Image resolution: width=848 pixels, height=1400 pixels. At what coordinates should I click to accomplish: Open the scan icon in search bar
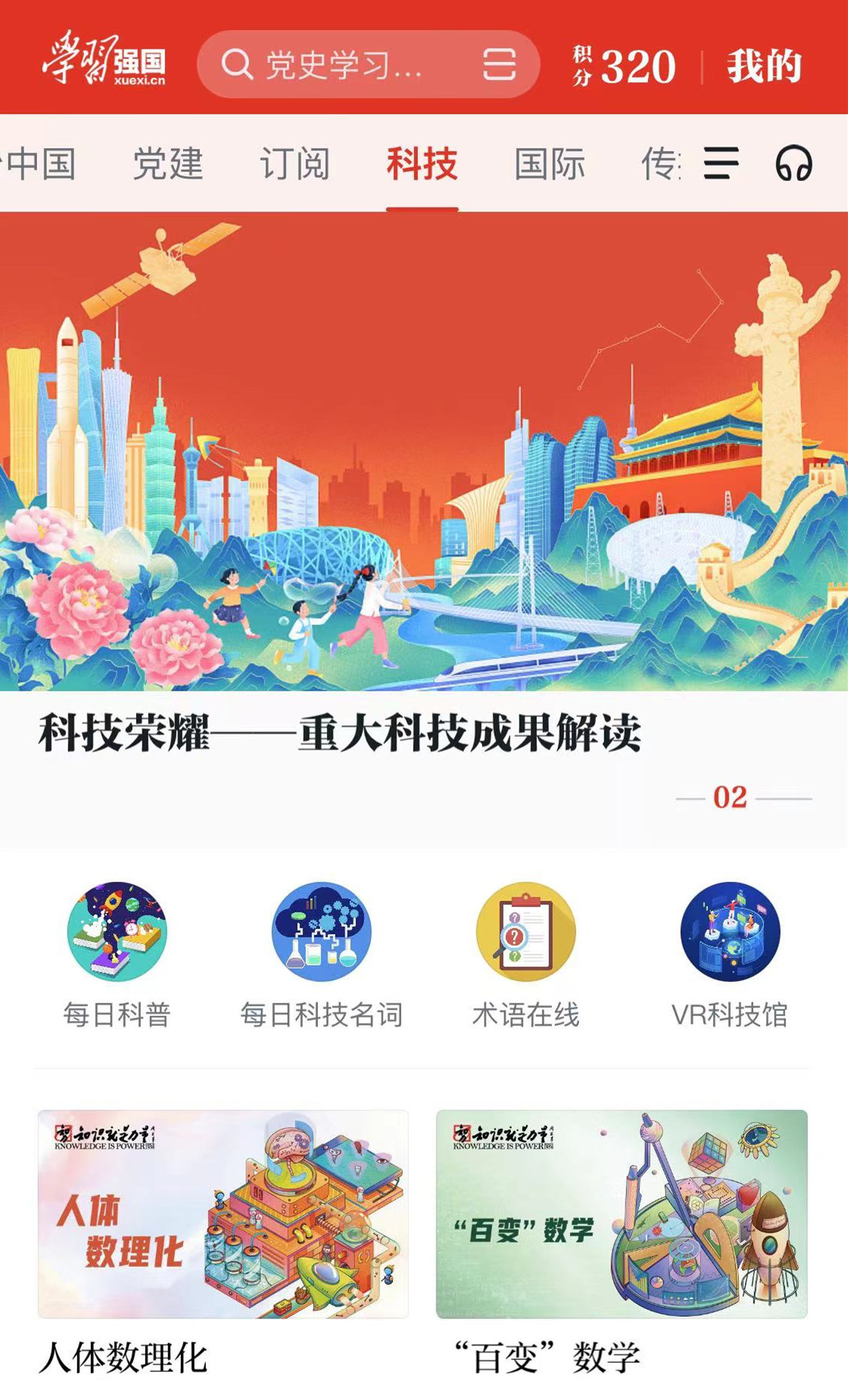(x=499, y=65)
